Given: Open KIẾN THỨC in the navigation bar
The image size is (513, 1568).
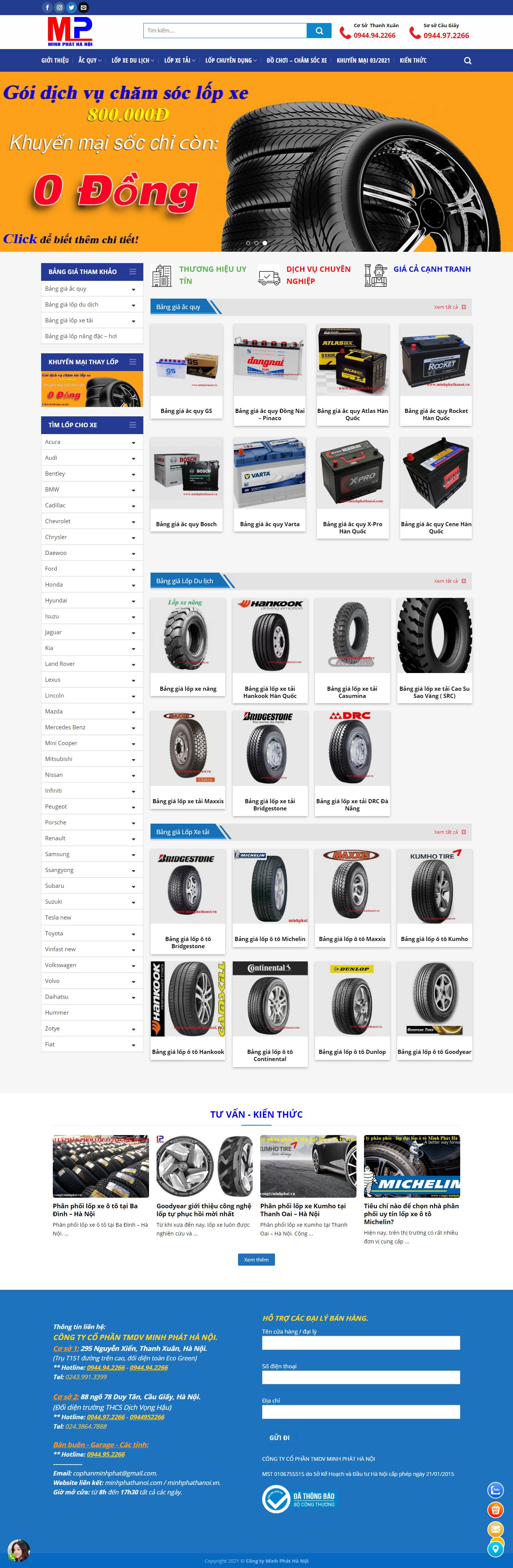Looking at the screenshot, I should [413, 60].
